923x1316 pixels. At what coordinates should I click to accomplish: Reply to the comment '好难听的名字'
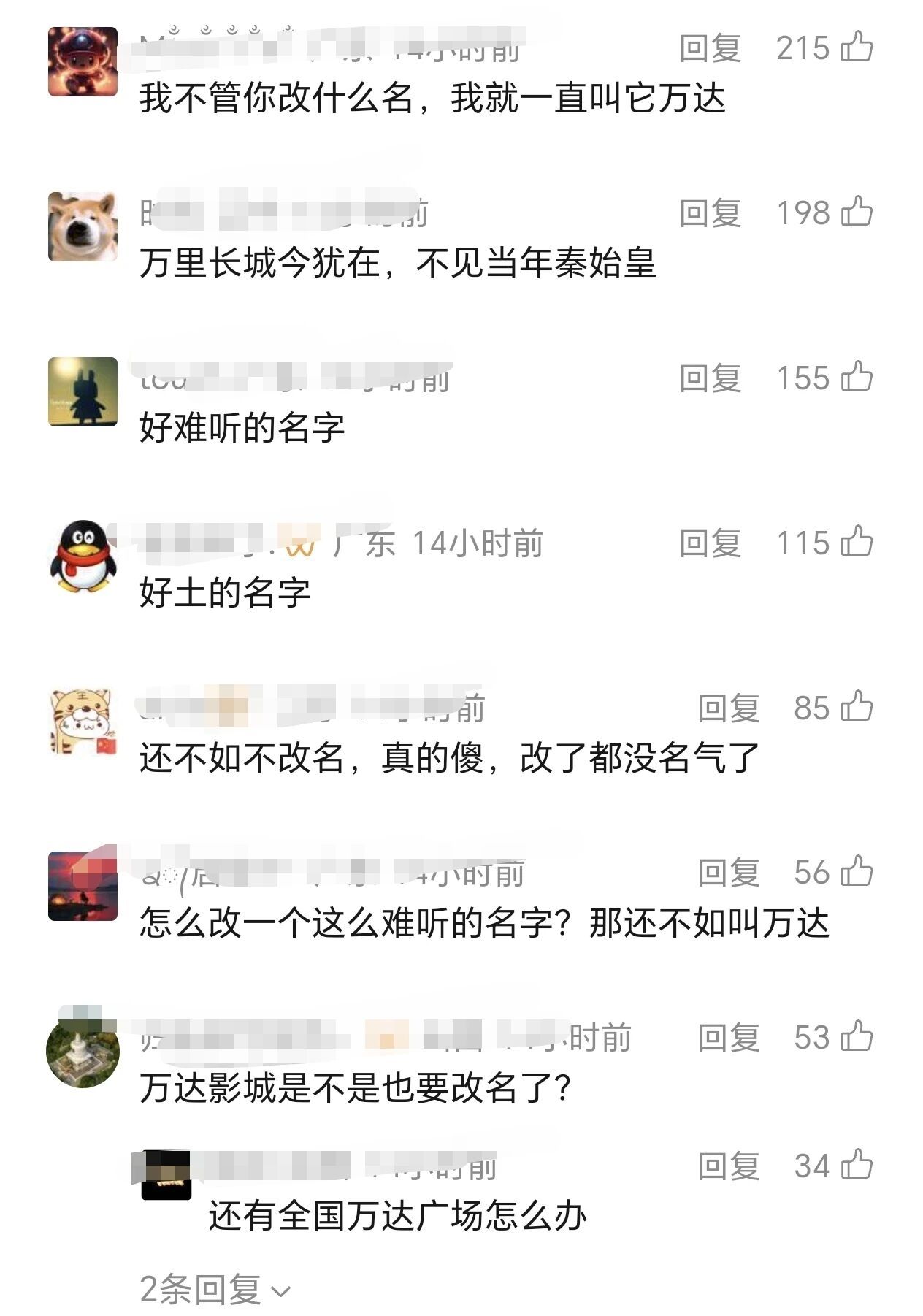pos(710,378)
